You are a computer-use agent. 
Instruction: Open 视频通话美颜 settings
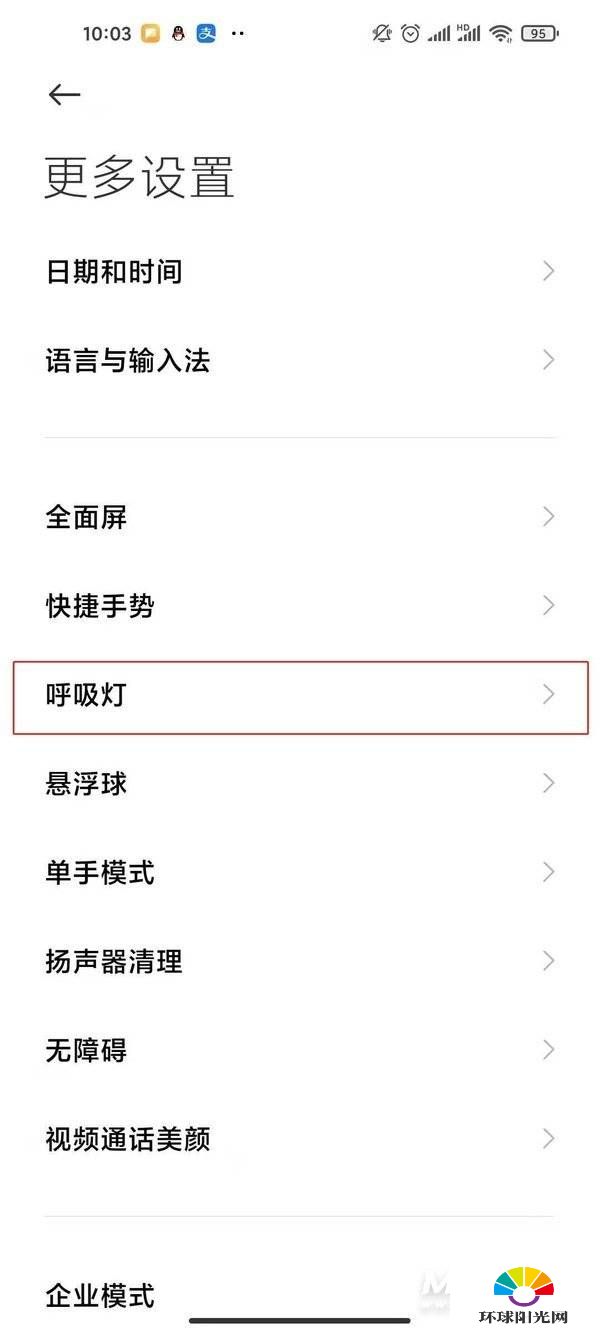click(300, 1139)
